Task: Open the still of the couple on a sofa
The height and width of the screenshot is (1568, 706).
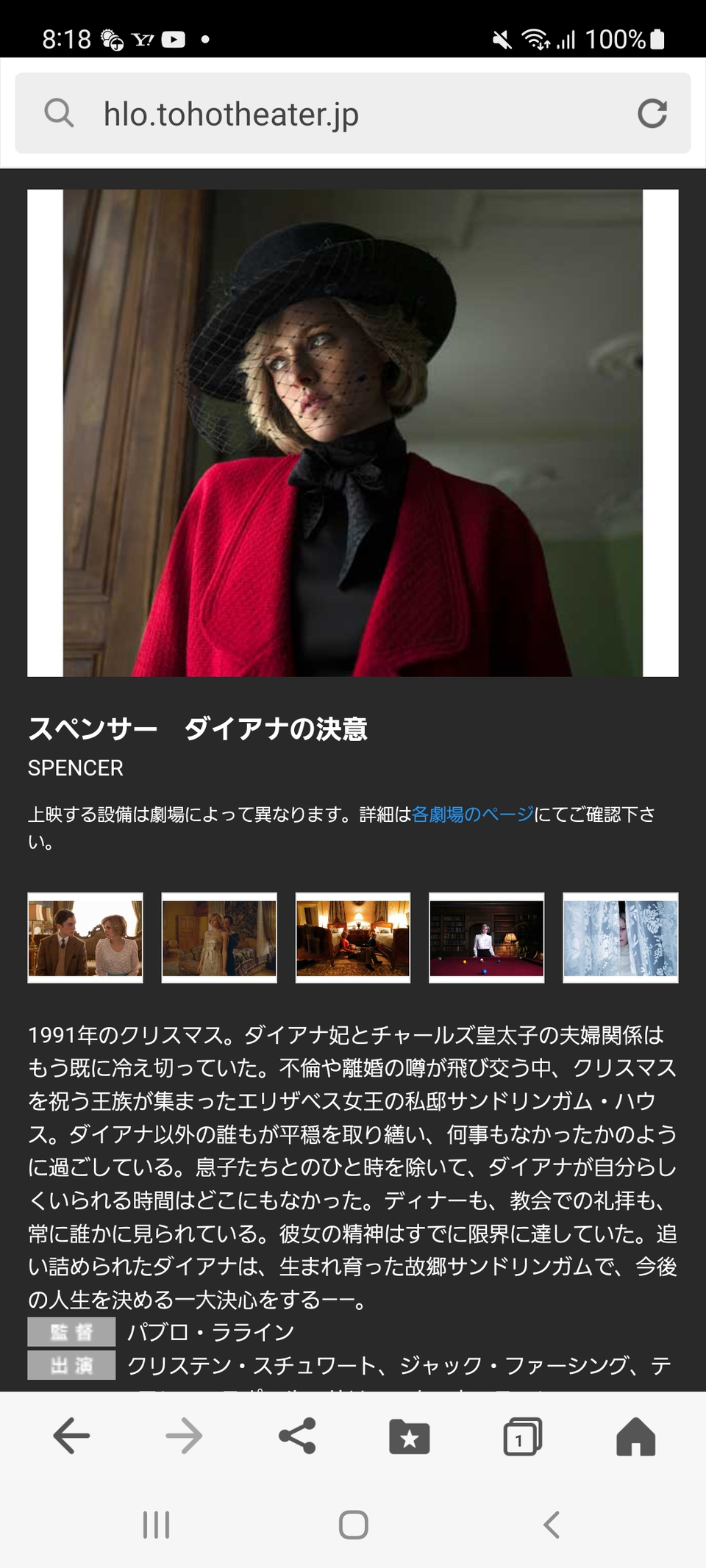Action: tap(85, 938)
